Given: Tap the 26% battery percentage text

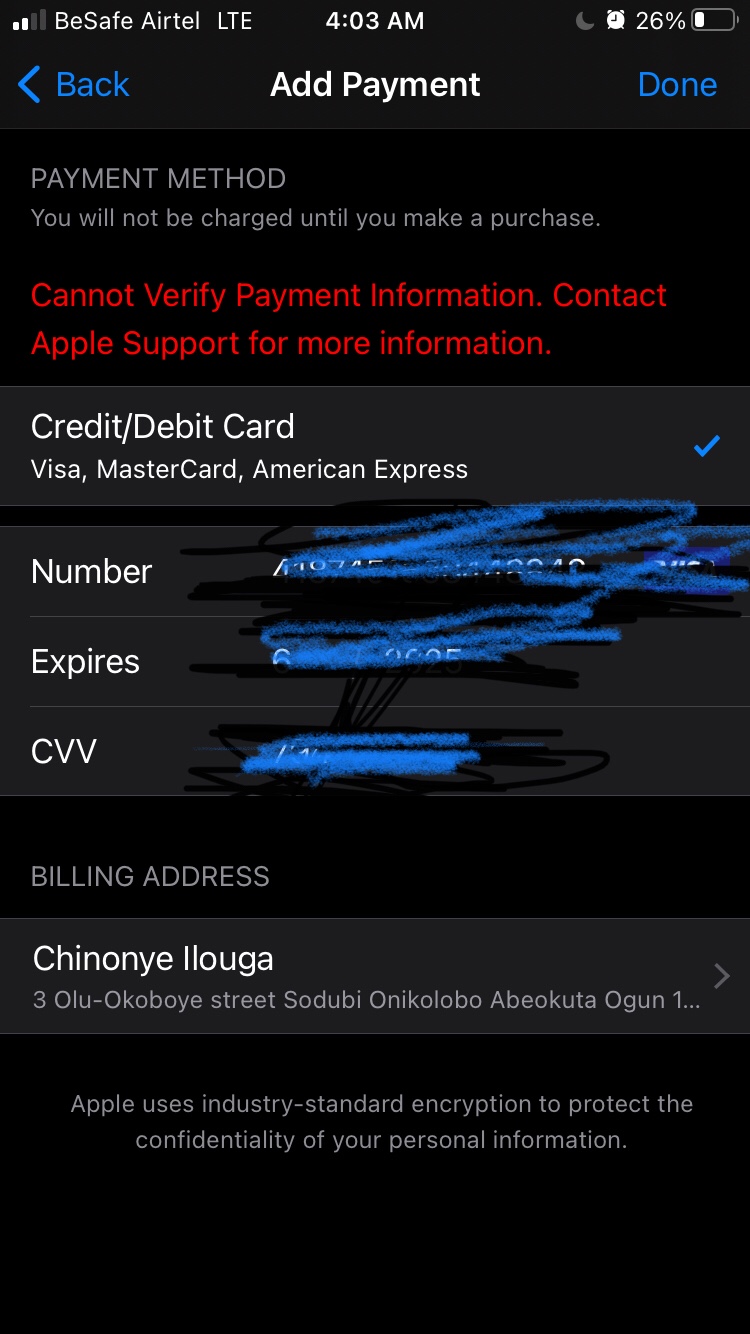Looking at the screenshot, I should coord(661,18).
